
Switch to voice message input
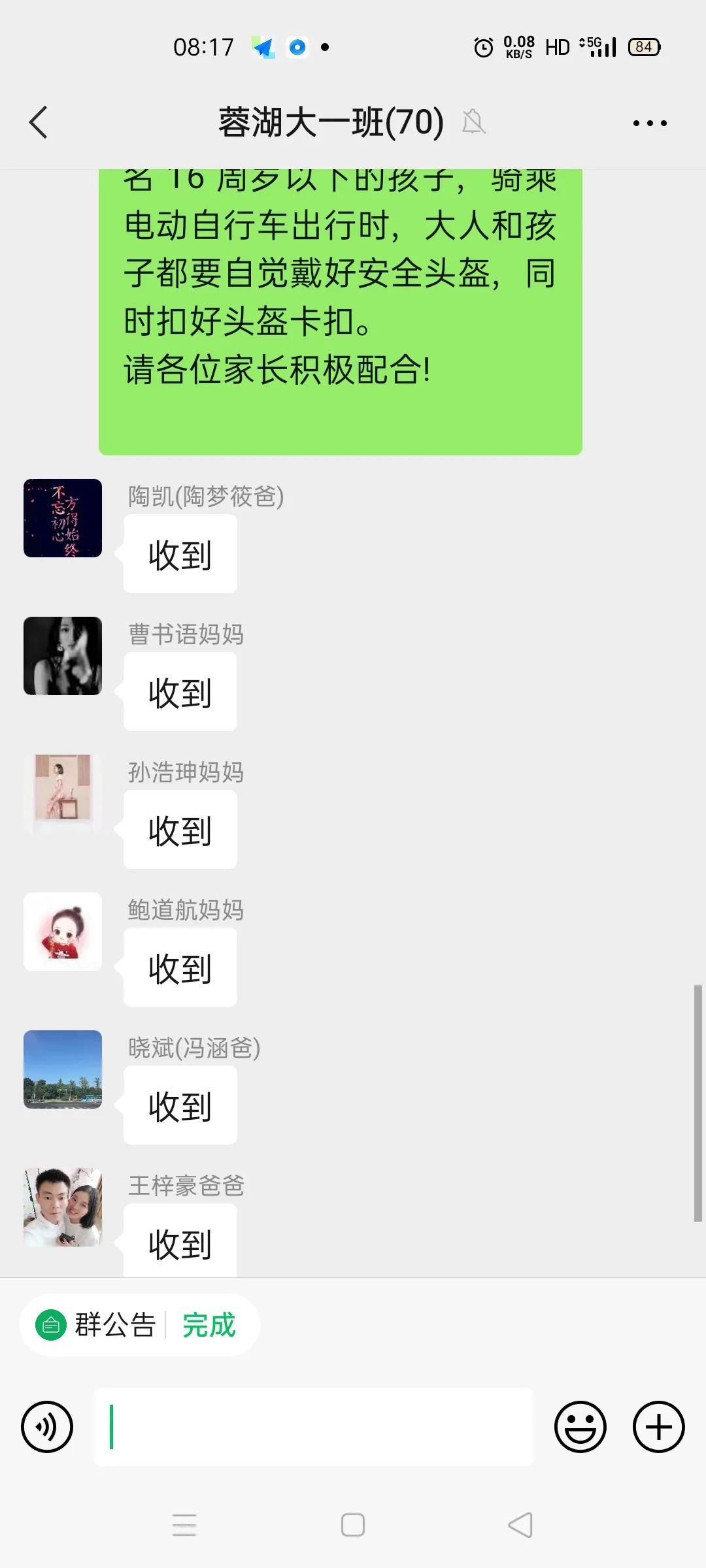coord(47,1427)
